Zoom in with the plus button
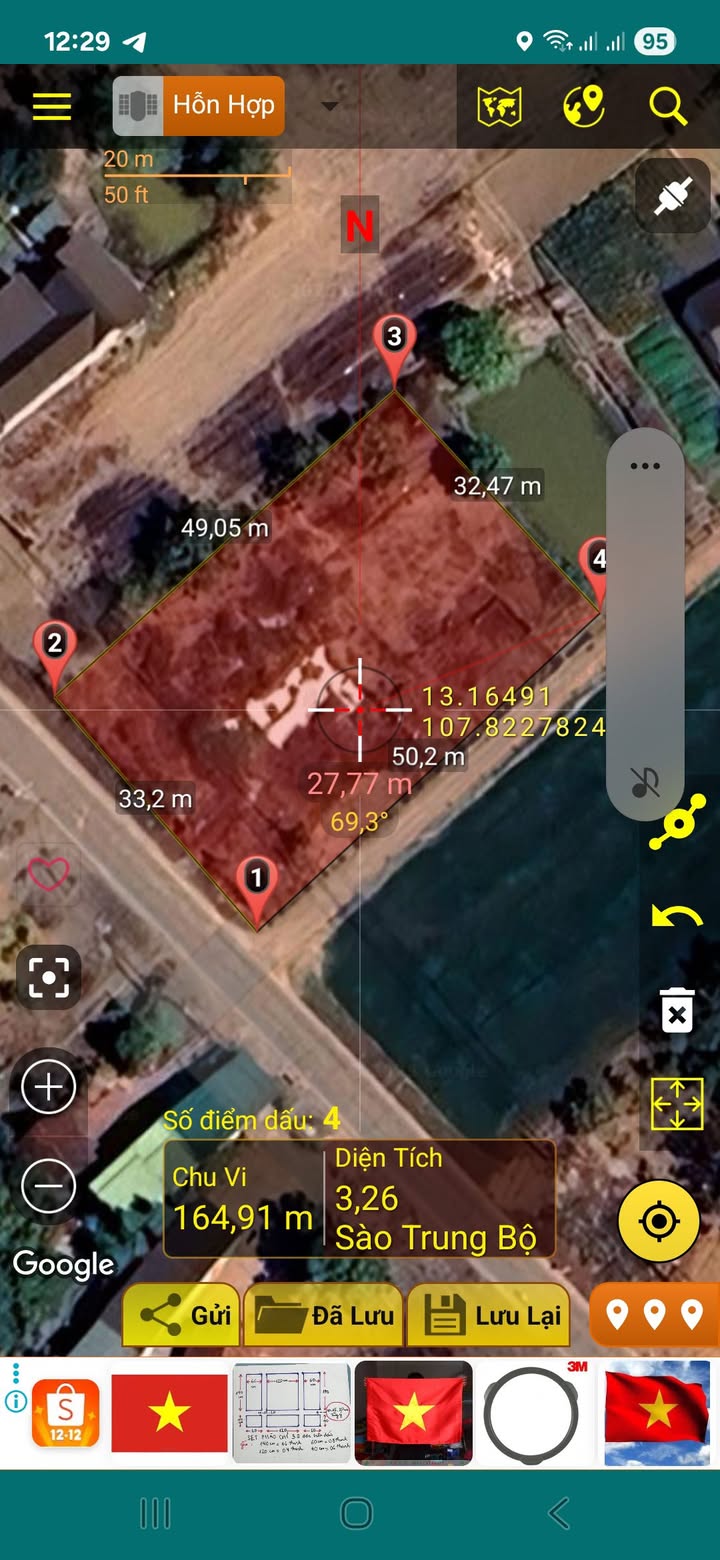The width and height of the screenshot is (720, 1560). (48, 1086)
